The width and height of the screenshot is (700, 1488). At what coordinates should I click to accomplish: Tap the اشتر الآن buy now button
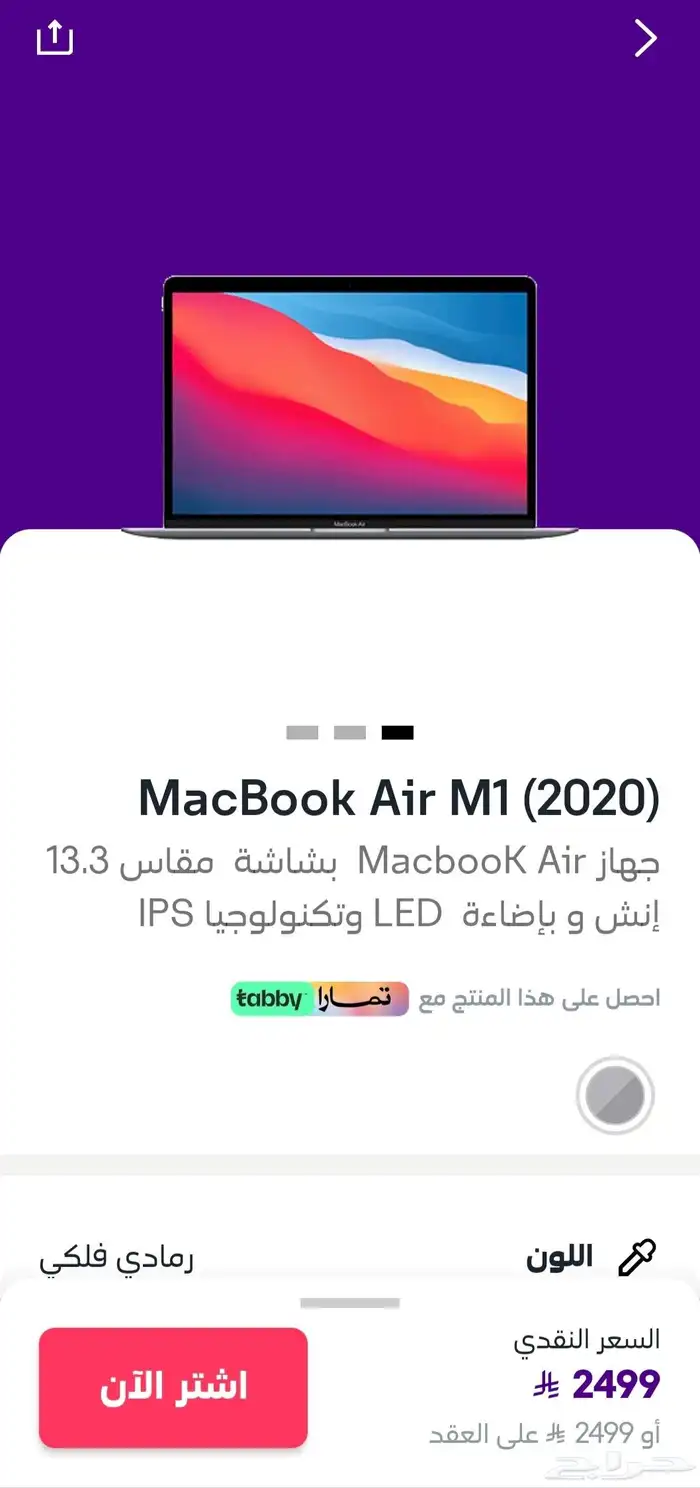(x=173, y=1387)
